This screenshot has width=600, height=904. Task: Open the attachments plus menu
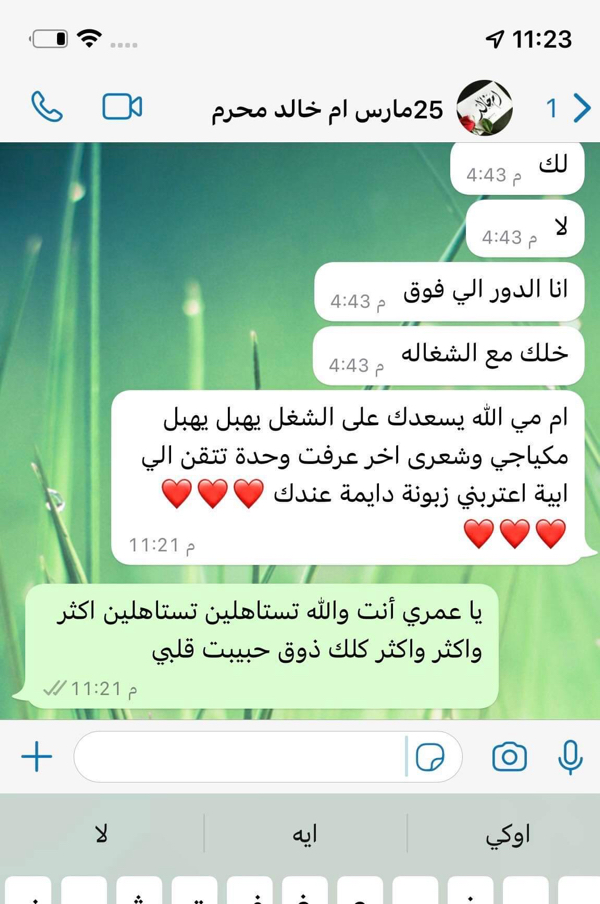pyautogui.click(x=37, y=757)
